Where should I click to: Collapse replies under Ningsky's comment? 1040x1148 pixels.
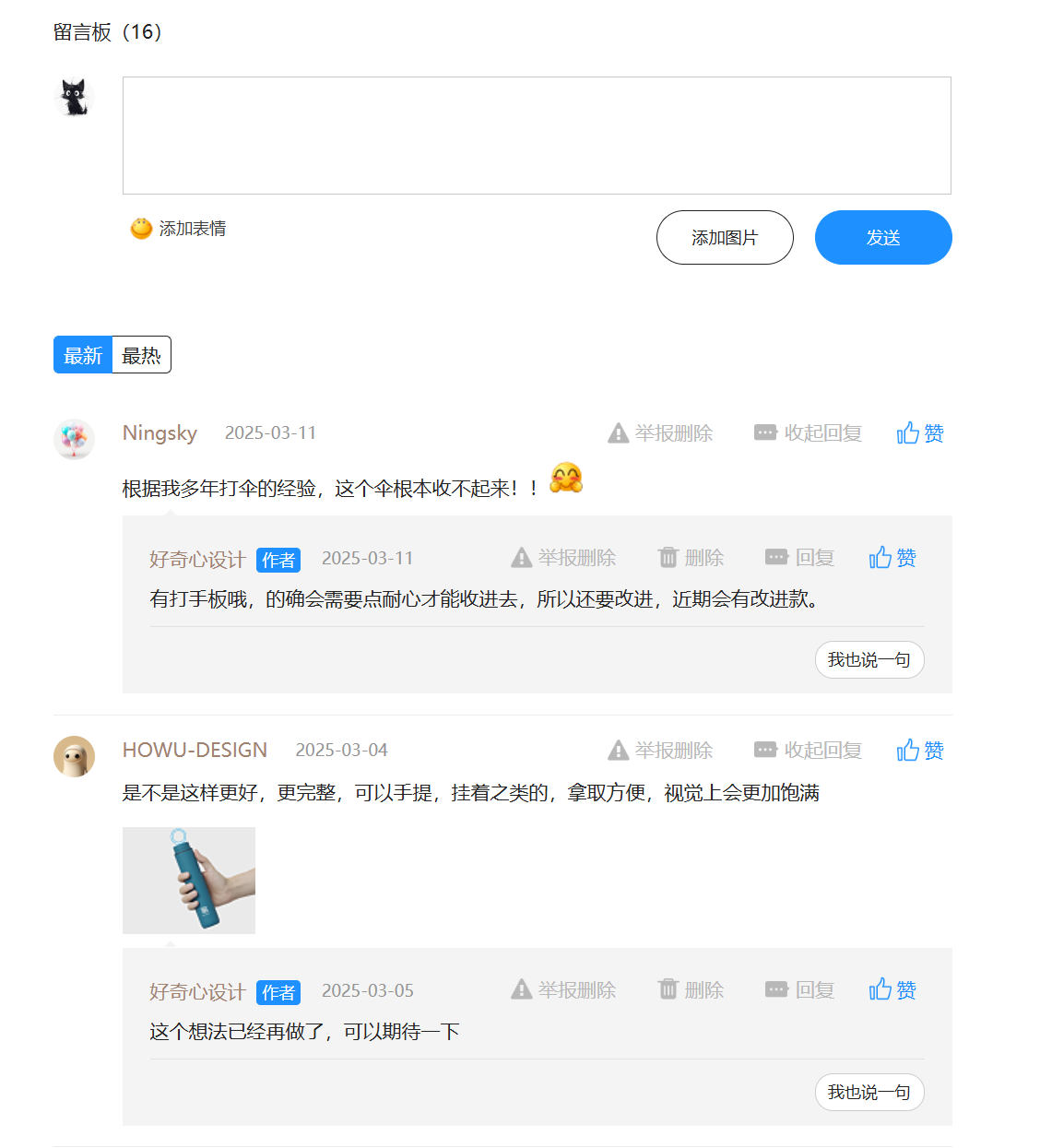808,433
